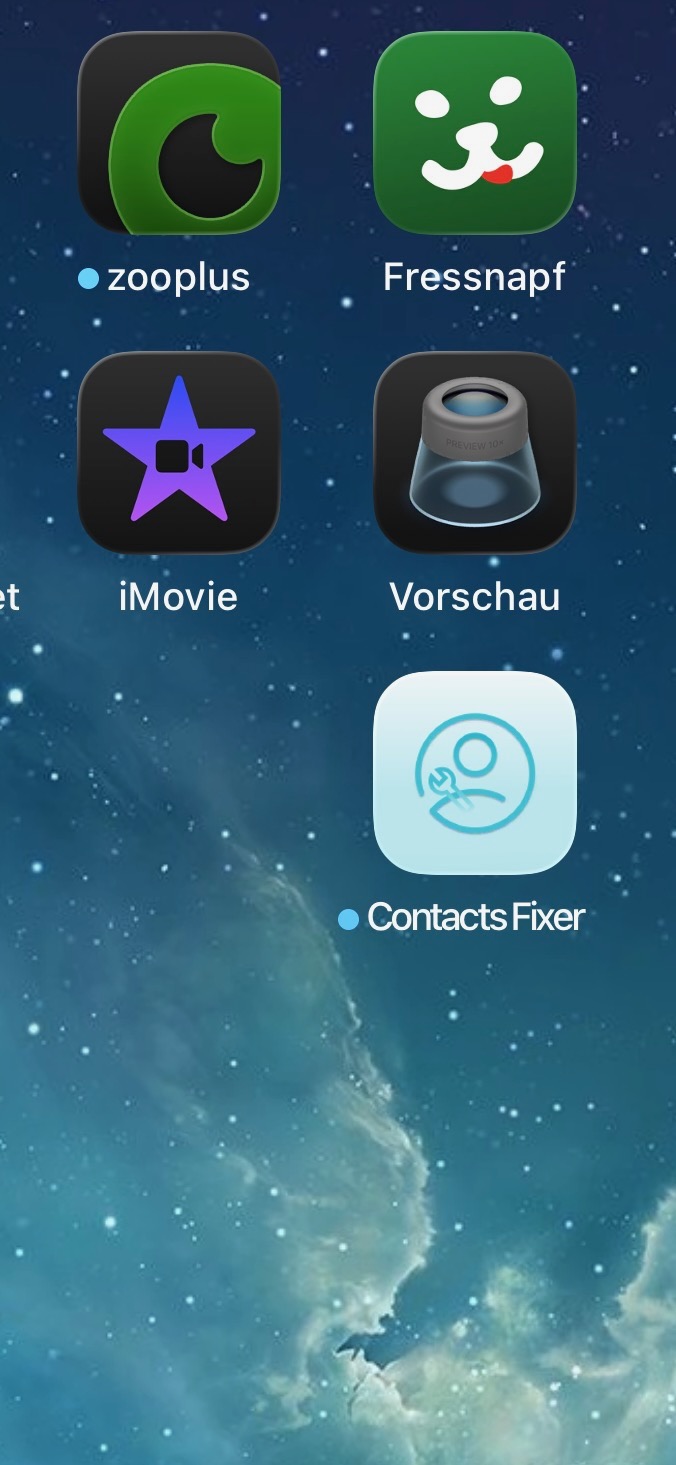Launch the Vorschau app

click(x=475, y=452)
